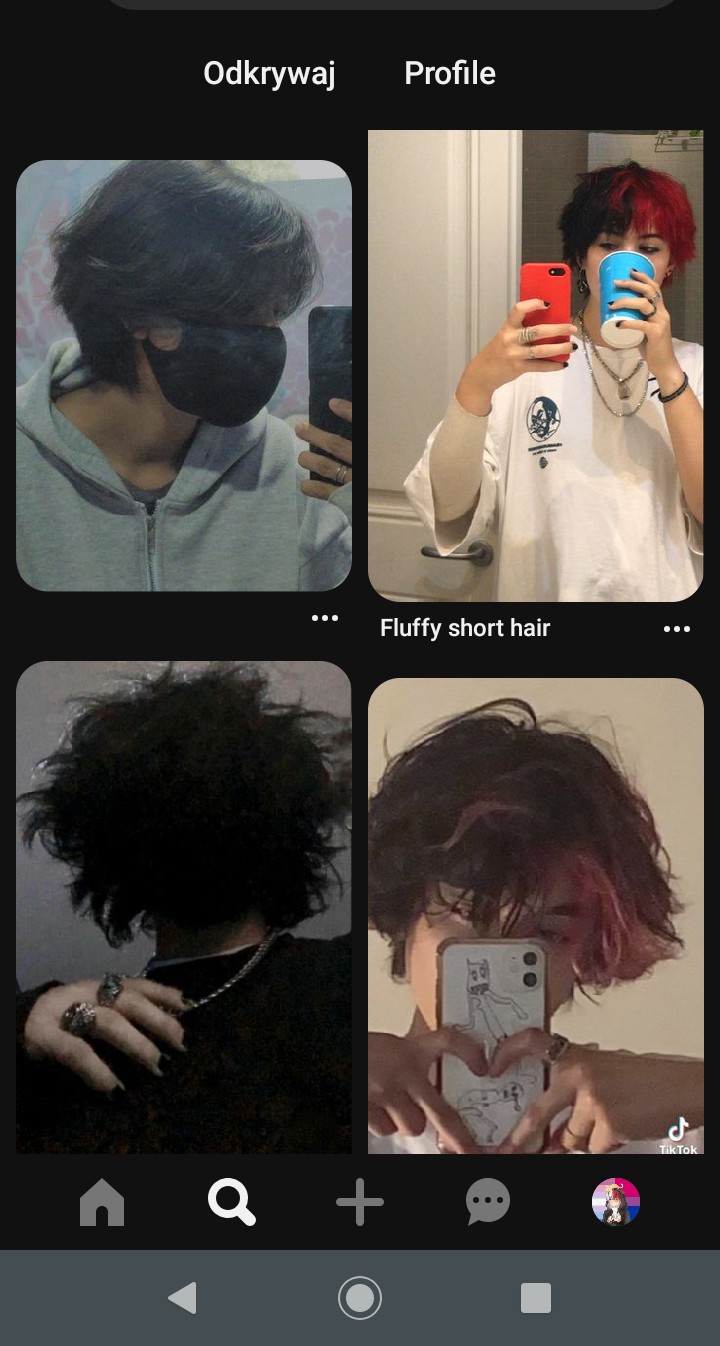The width and height of the screenshot is (720, 1346).
Task: Open the messages speech bubble
Action: (x=488, y=1202)
